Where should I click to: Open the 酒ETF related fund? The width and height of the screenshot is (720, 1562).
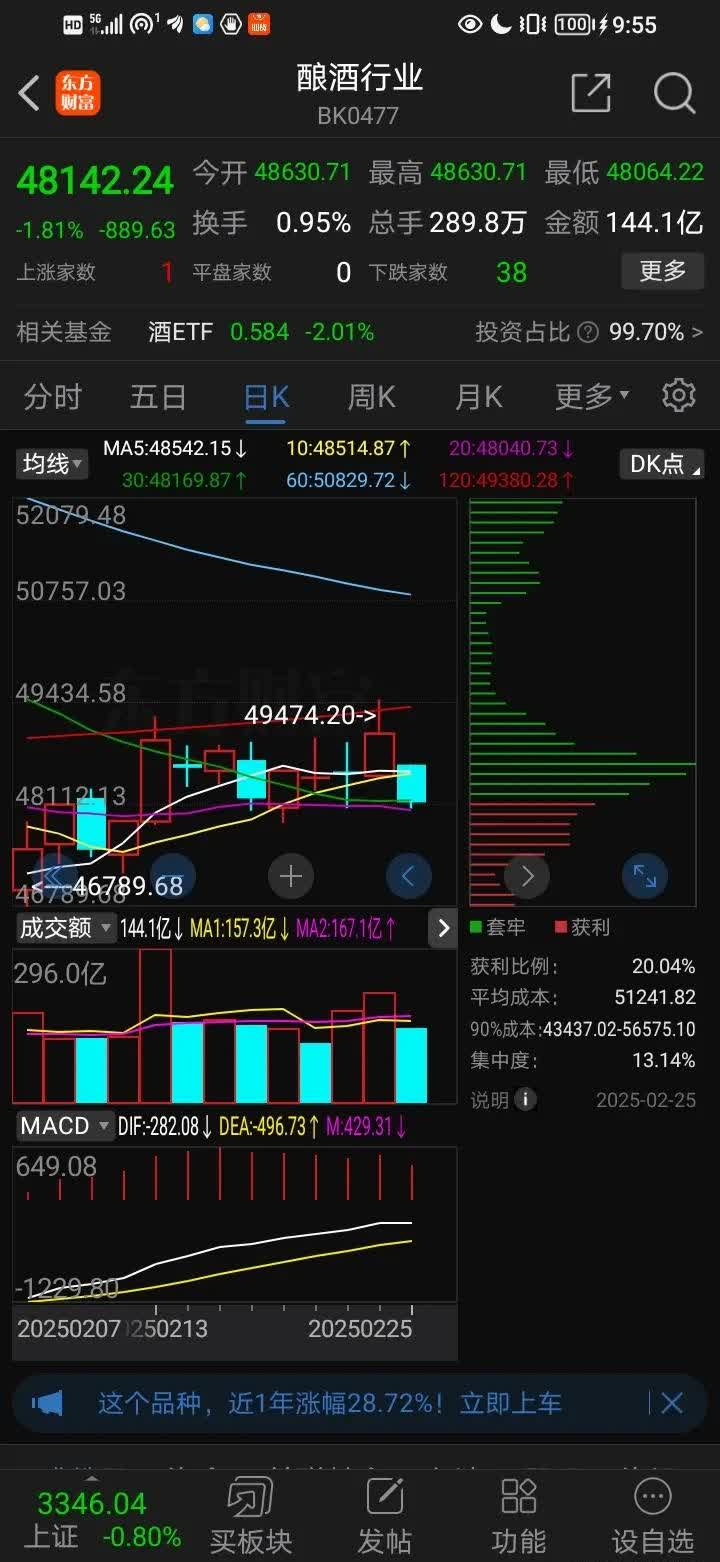[260, 332]
